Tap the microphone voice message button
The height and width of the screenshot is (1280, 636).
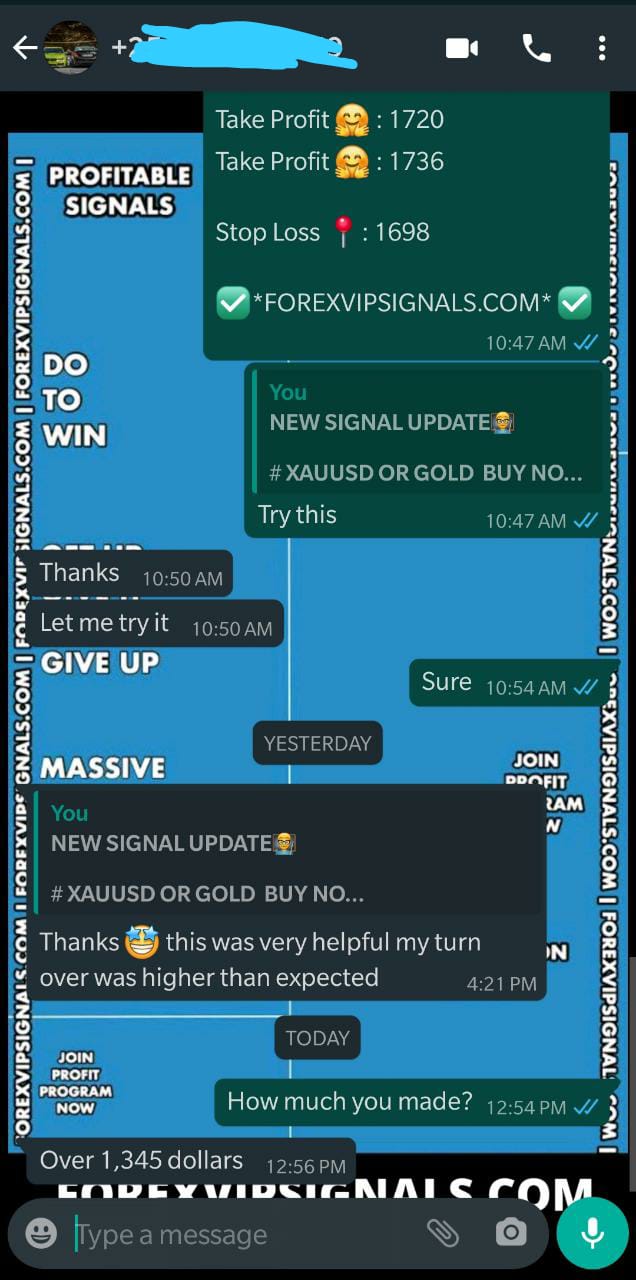coord(592,1233)
